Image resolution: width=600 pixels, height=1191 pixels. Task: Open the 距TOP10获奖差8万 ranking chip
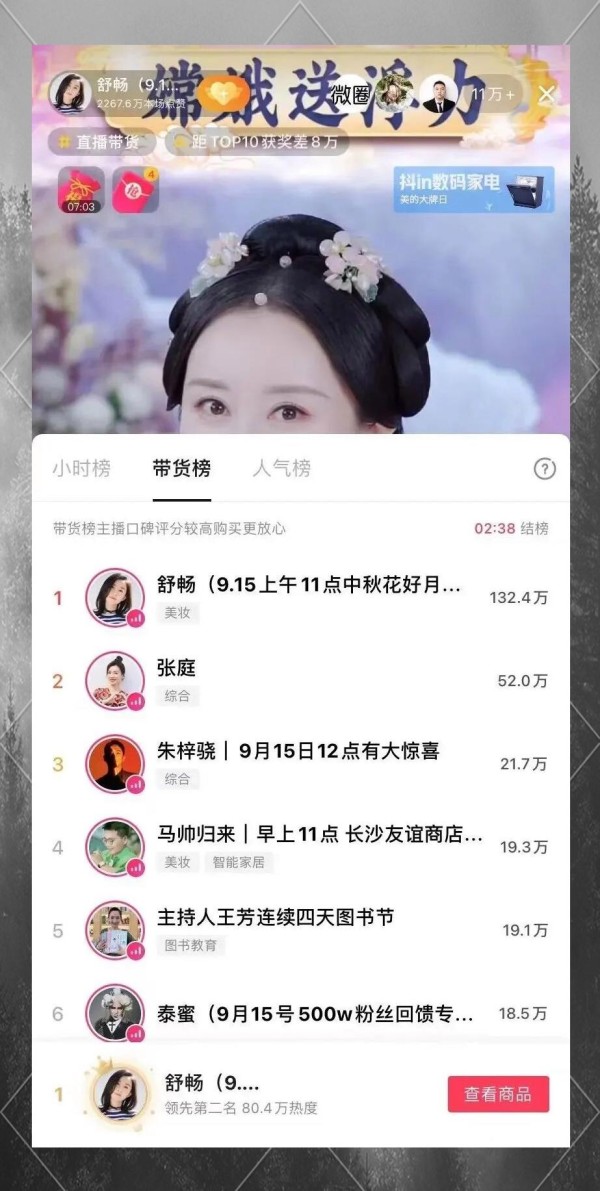click(x=256, y=143)
